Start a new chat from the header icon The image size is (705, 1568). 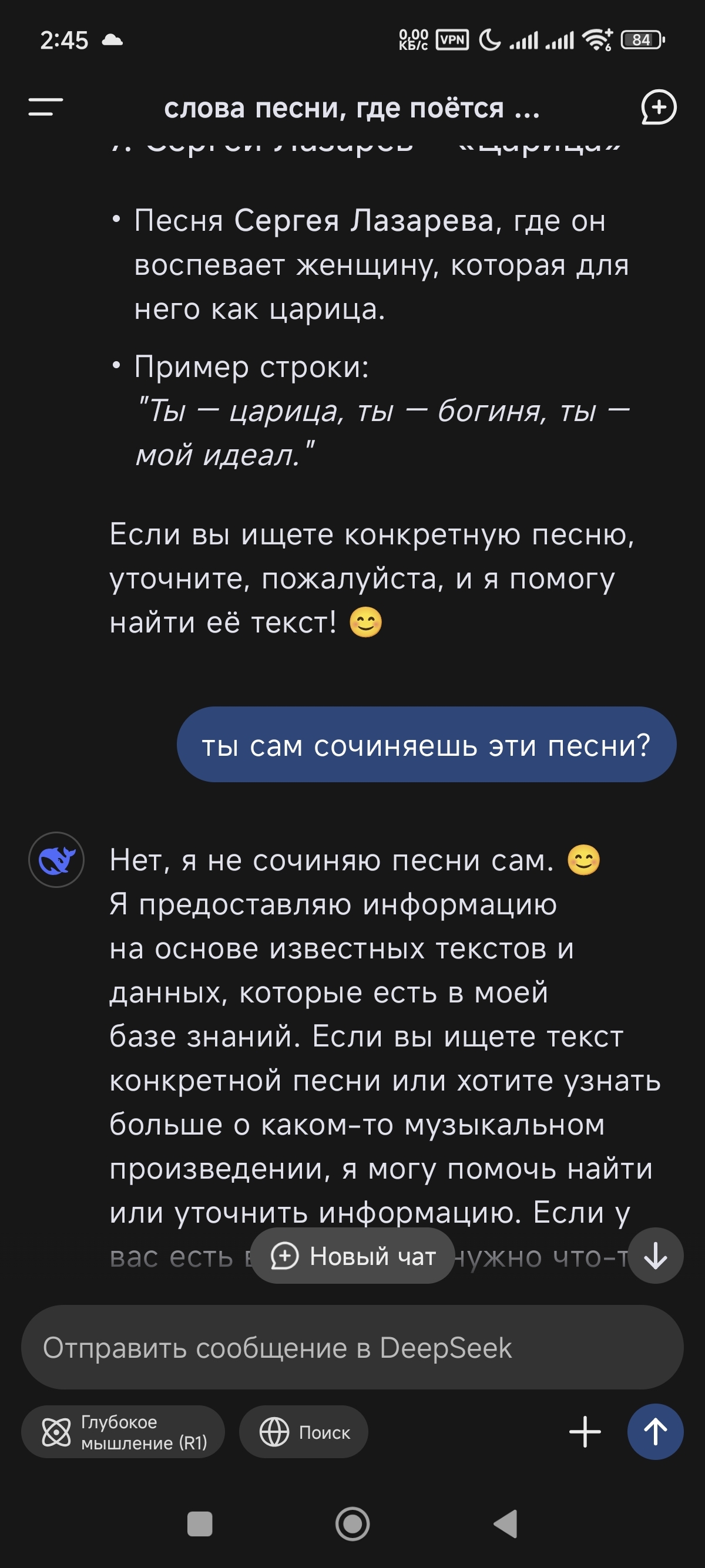659,107
